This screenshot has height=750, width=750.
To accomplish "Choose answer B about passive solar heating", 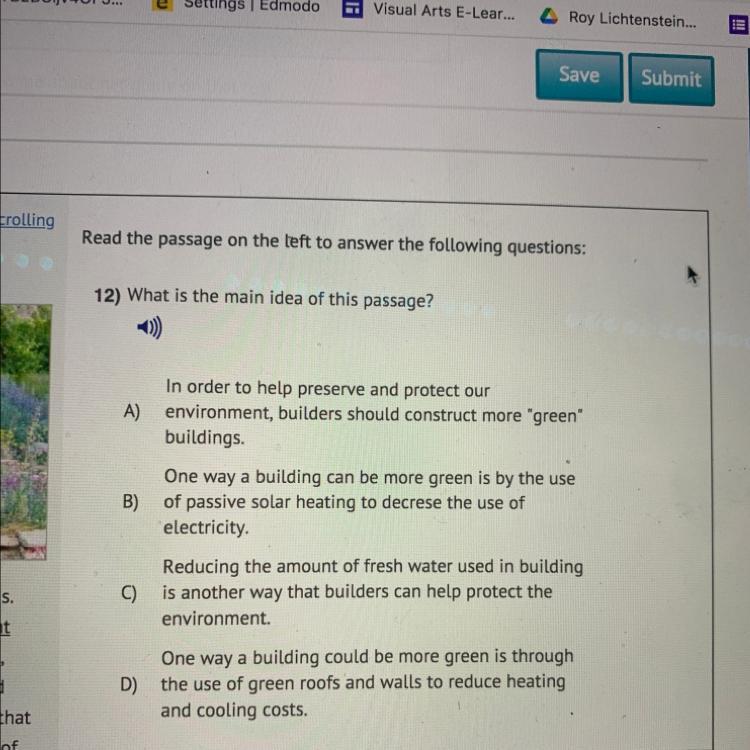I will click(348, 502).
